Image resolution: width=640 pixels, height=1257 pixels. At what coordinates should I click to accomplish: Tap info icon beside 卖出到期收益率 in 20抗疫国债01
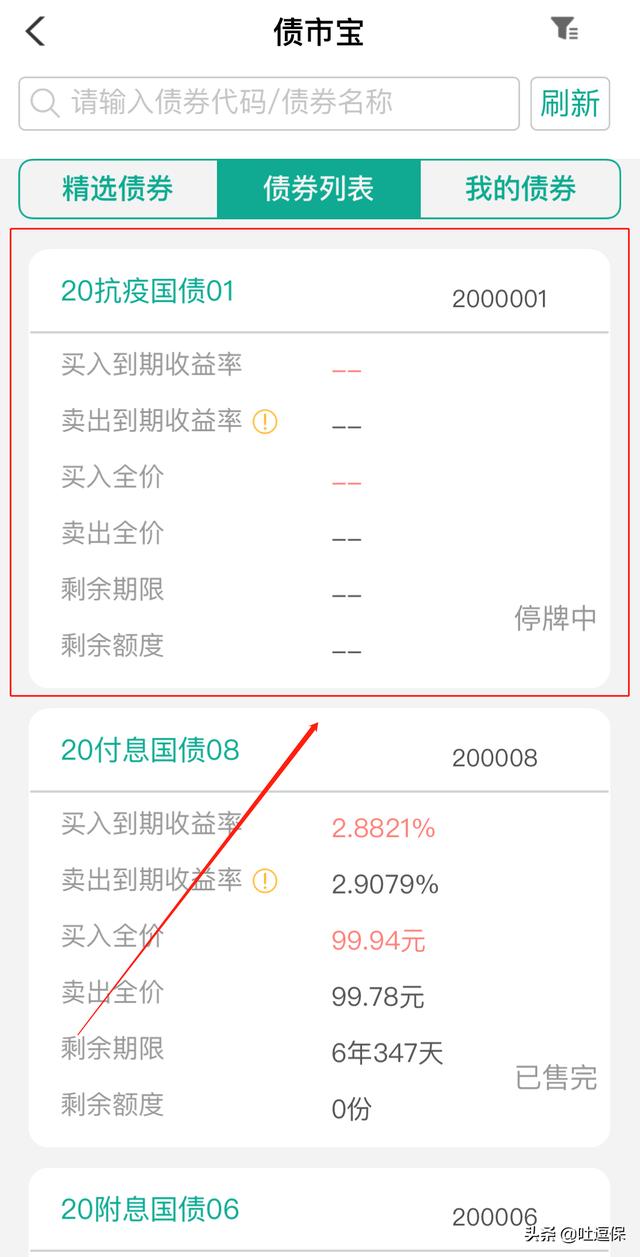click(x=265, y=422)
